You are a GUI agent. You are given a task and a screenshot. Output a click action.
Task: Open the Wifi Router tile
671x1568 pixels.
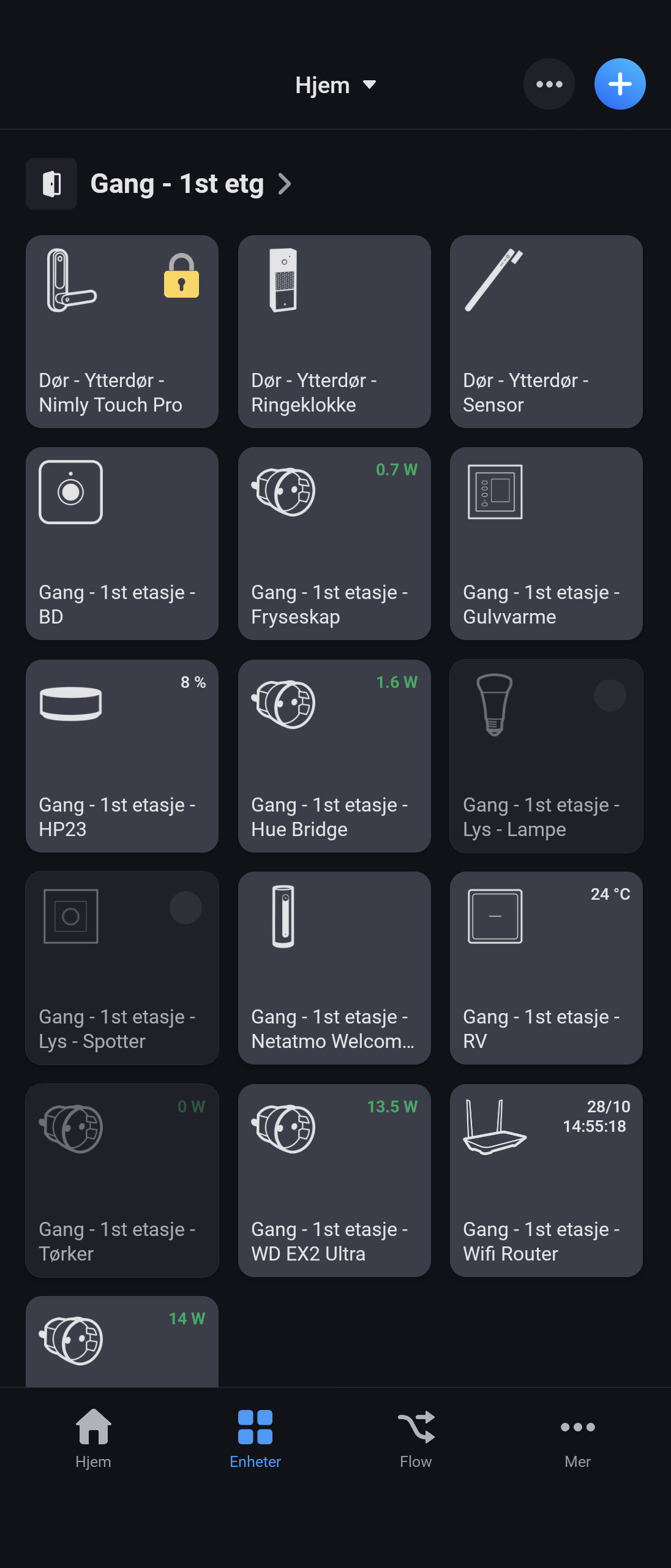coord(546,1180)
